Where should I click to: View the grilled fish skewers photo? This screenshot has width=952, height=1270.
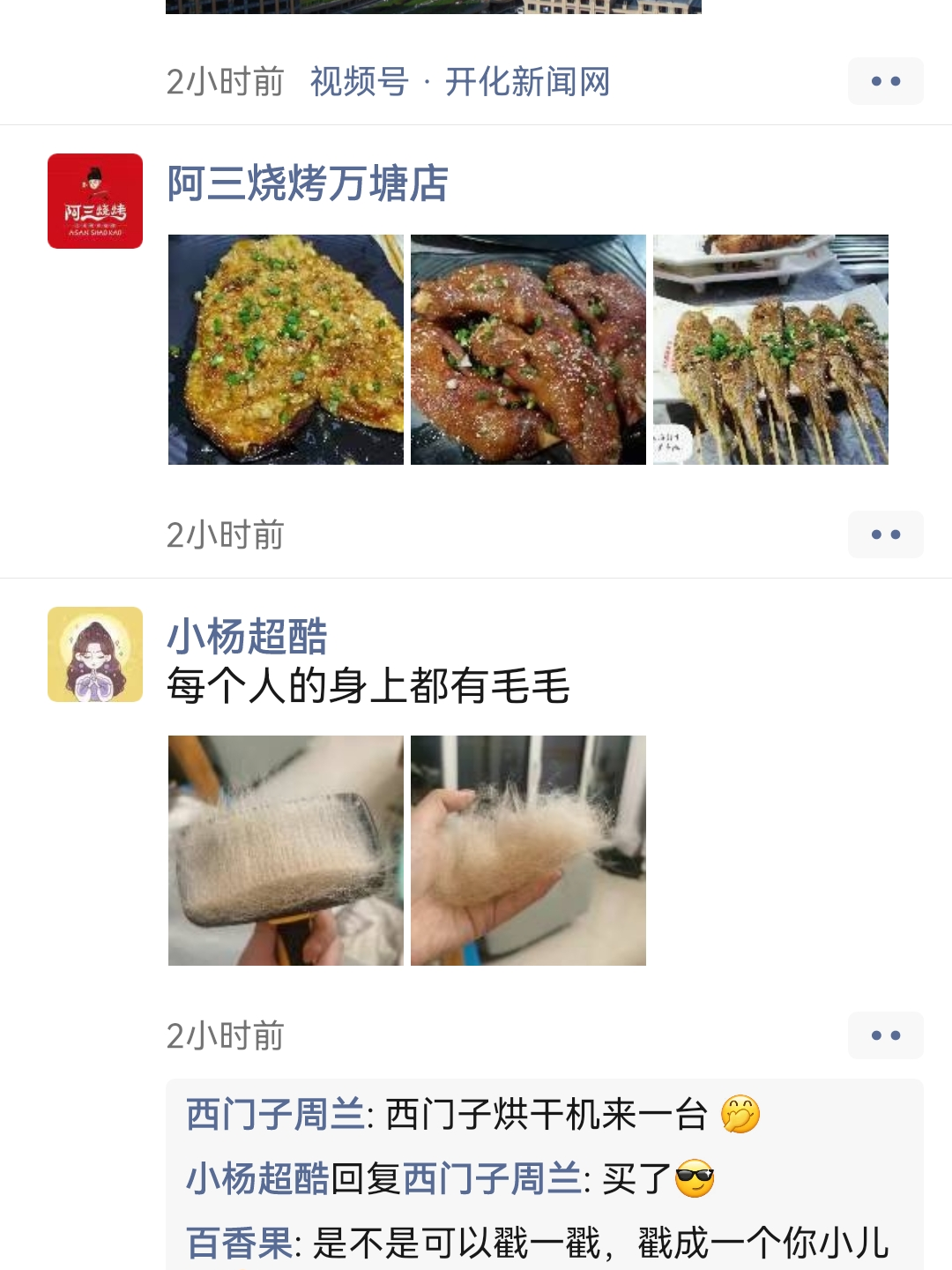point(770,349)
